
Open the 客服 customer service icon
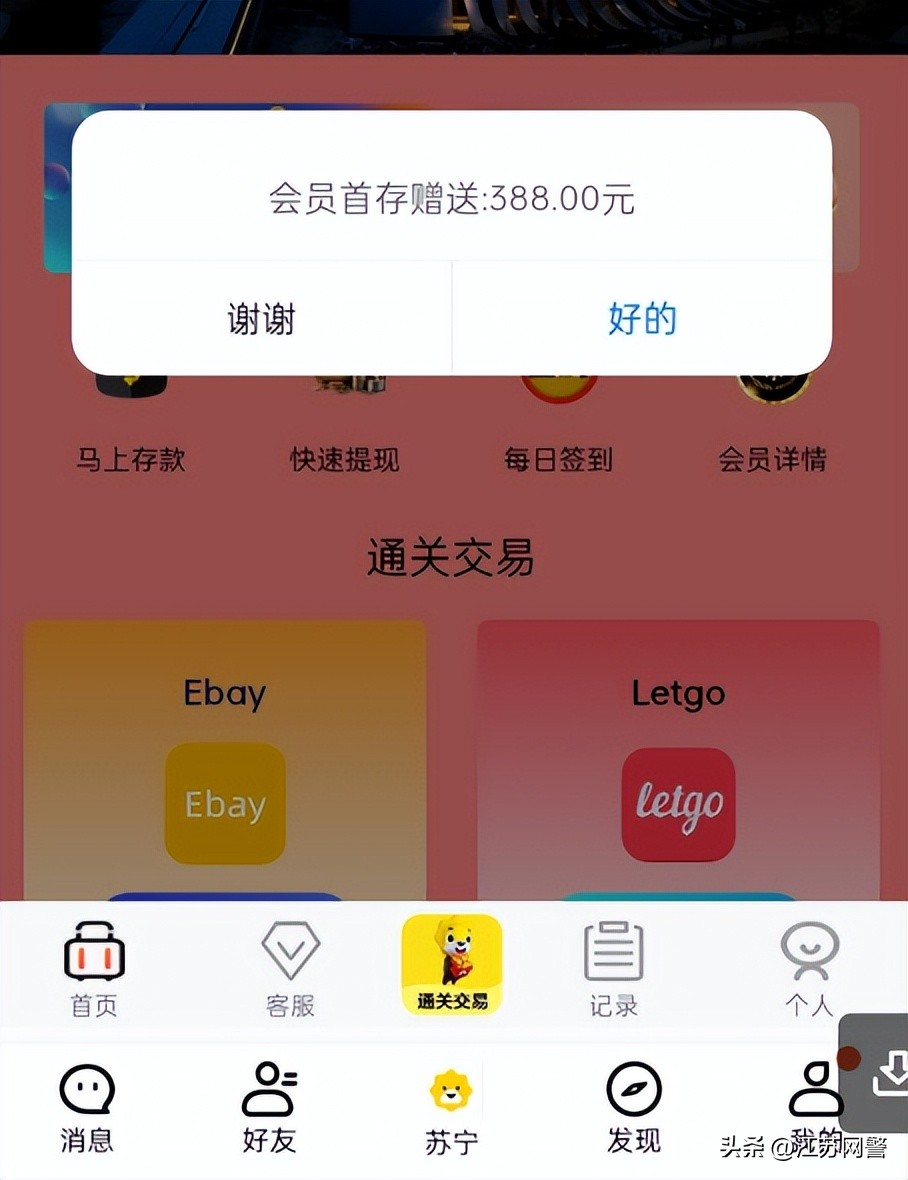pyautogui.click(x=291, y=948)
